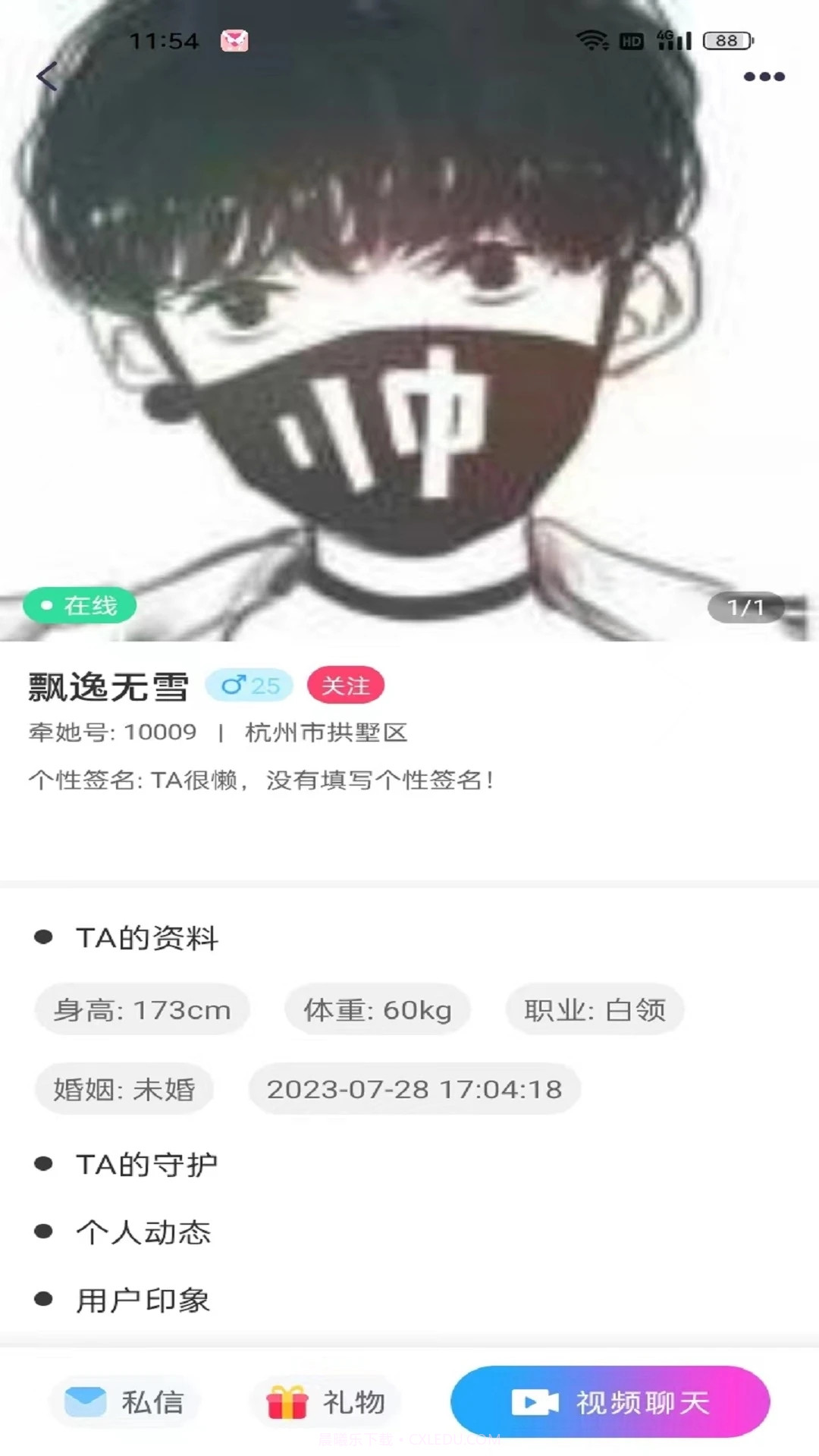The image size is (819, 1456).
Task: Tap the back arrow to exit profile
Action: pos(47,76)
